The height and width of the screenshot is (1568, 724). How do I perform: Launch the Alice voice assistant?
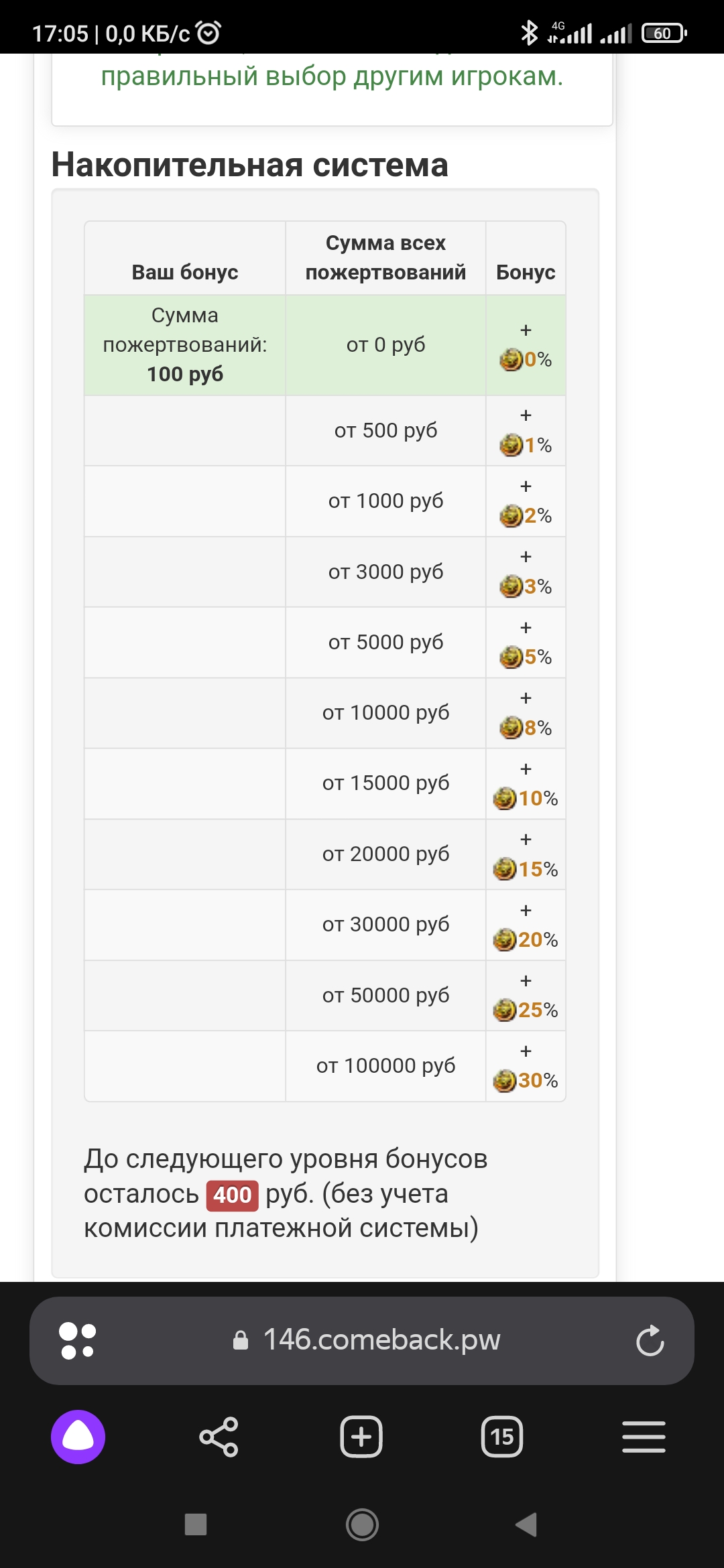pyautogui.click(x=78, y=1437)
